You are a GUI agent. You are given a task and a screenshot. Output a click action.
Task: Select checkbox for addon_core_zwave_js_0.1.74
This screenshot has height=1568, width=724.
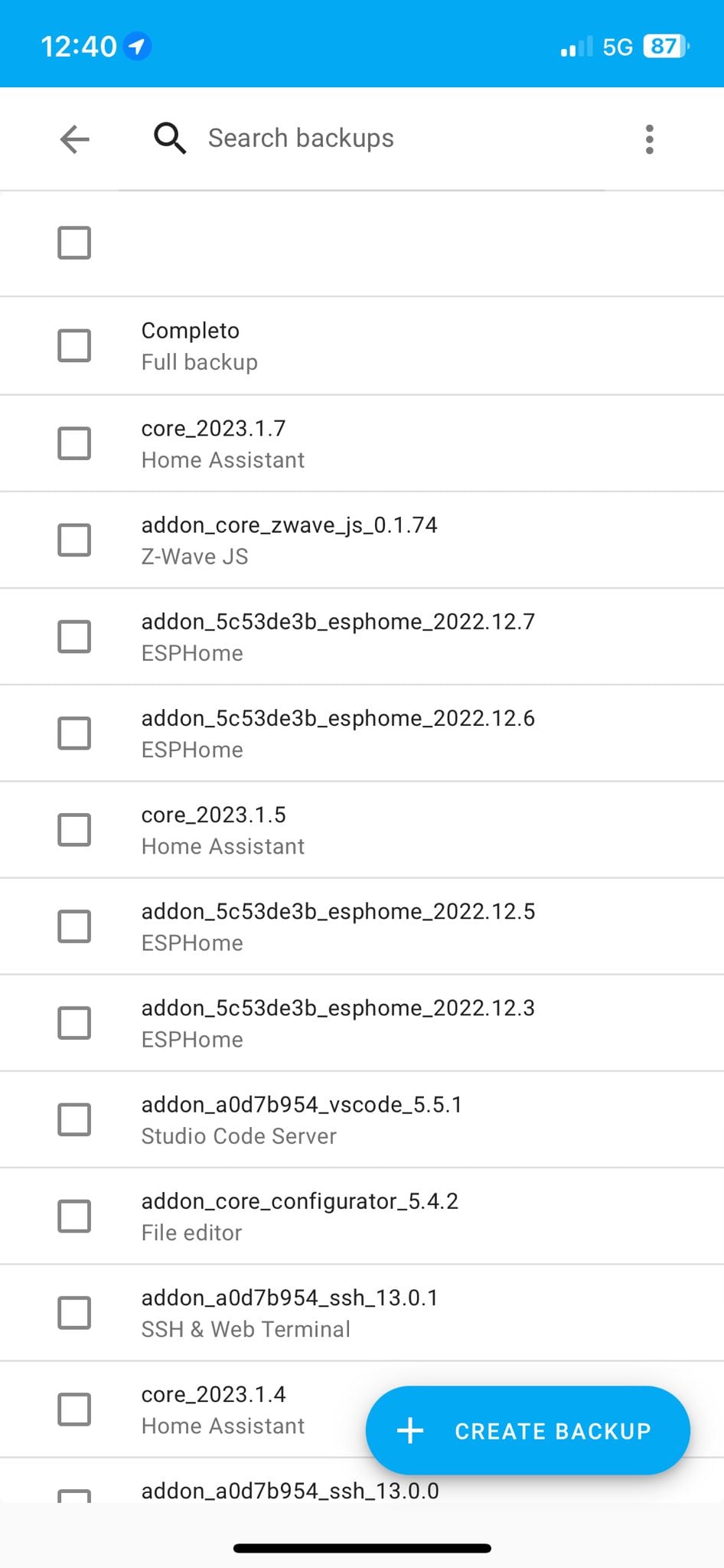tap(74, 540)
